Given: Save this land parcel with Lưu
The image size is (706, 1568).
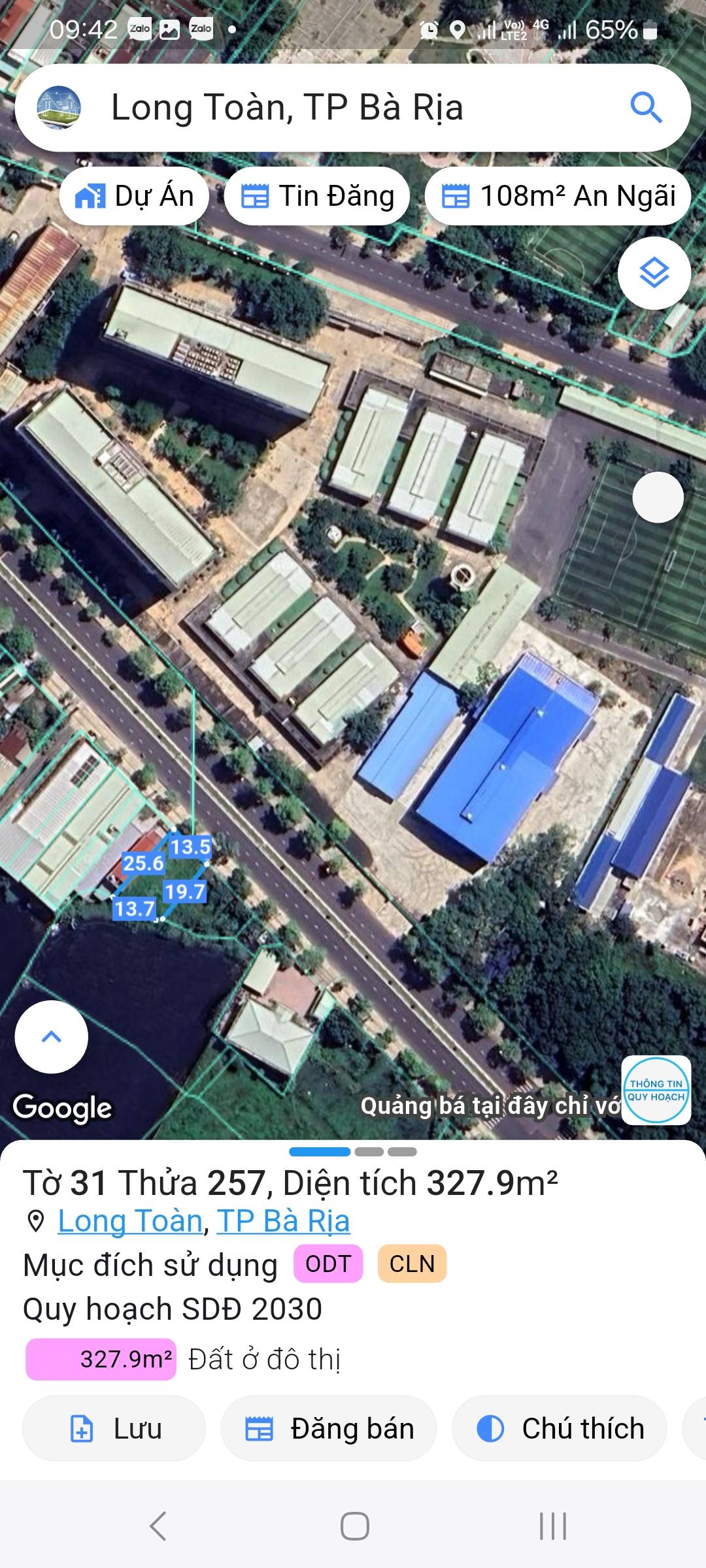Looking at the screenshot, I should [x=114, y=1429].
